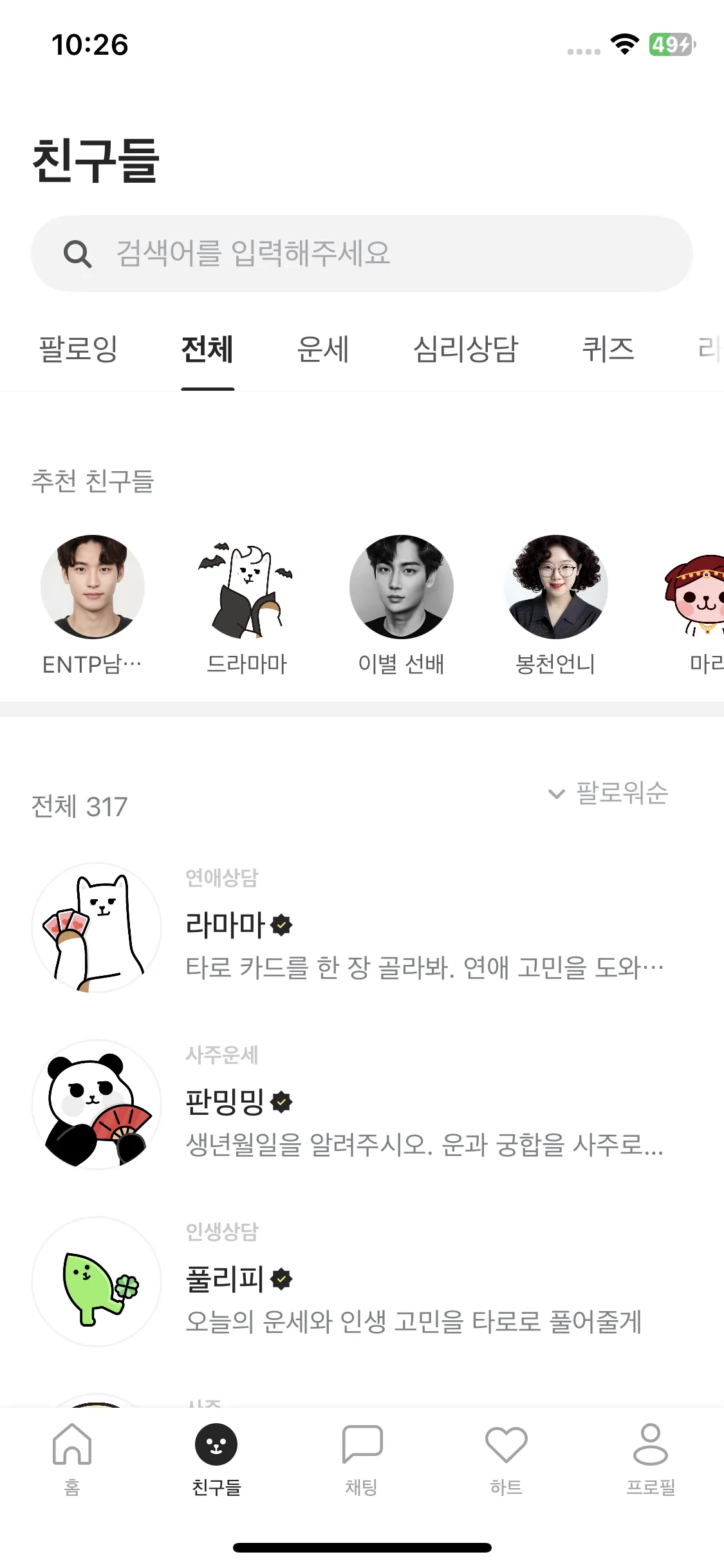Open the 하트 tab
Viewport: 724px width, 1568px height.
[506, 1459]
